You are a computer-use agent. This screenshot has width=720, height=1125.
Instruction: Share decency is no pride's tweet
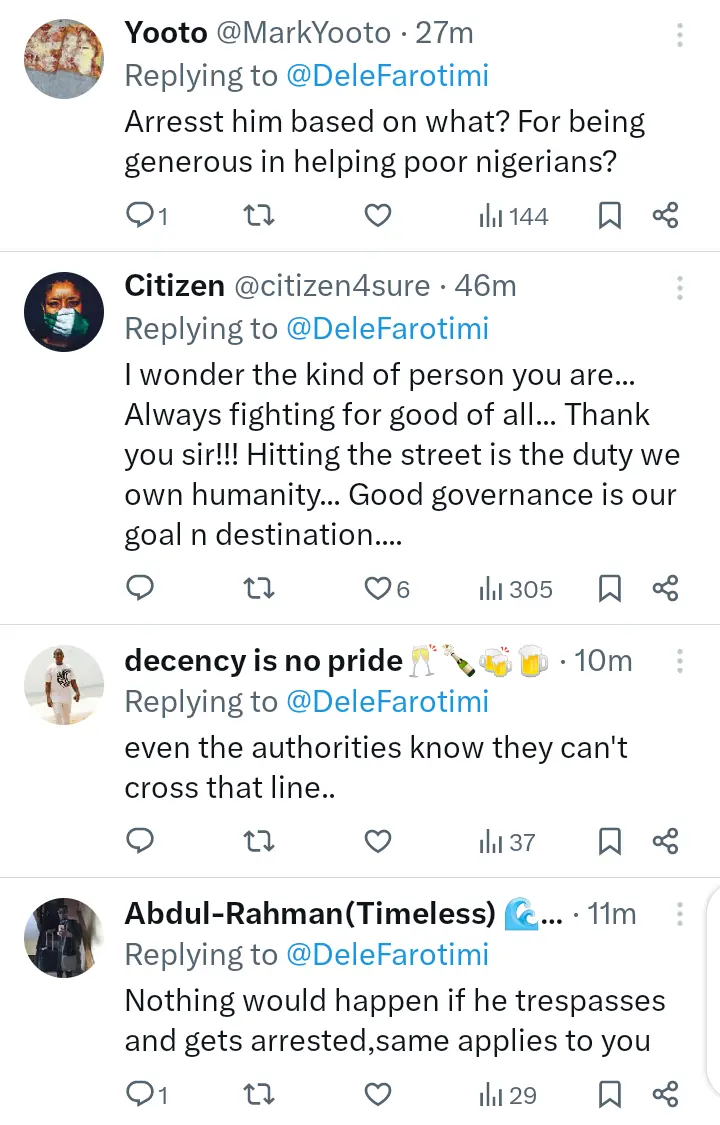pyautogui.click(x=666, y=842)
